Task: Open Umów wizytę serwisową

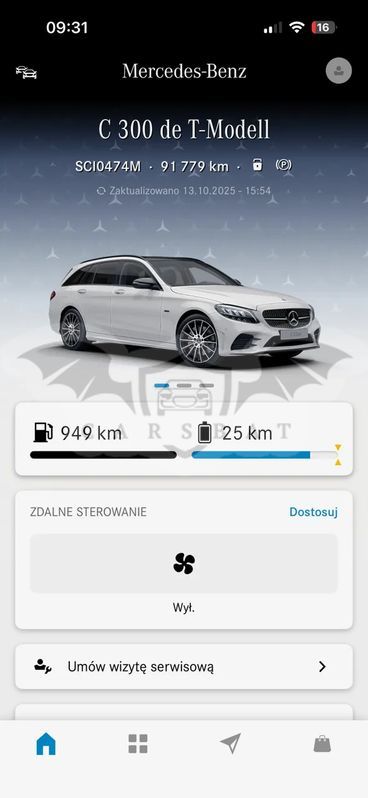Action: tap(184, 667)
